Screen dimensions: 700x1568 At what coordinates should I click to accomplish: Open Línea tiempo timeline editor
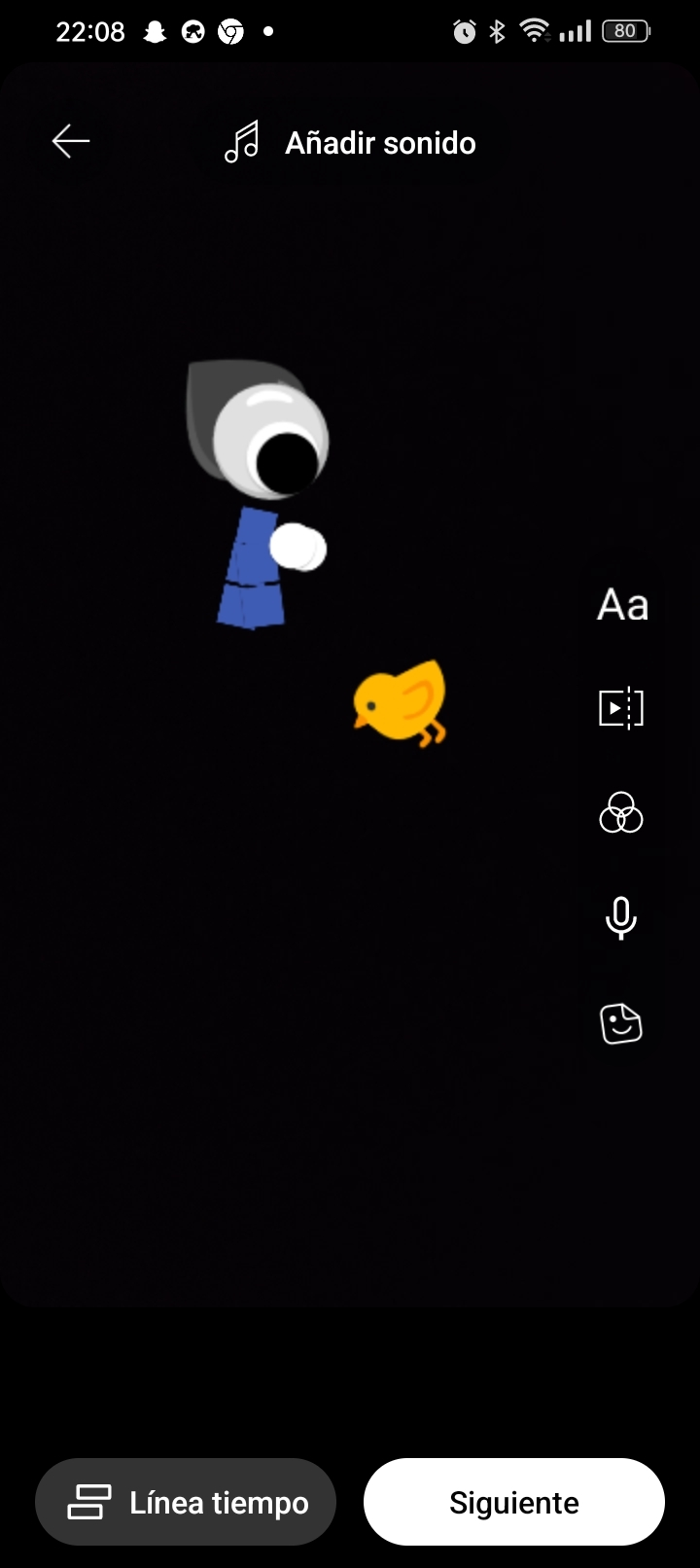(x=186, y=1503)
